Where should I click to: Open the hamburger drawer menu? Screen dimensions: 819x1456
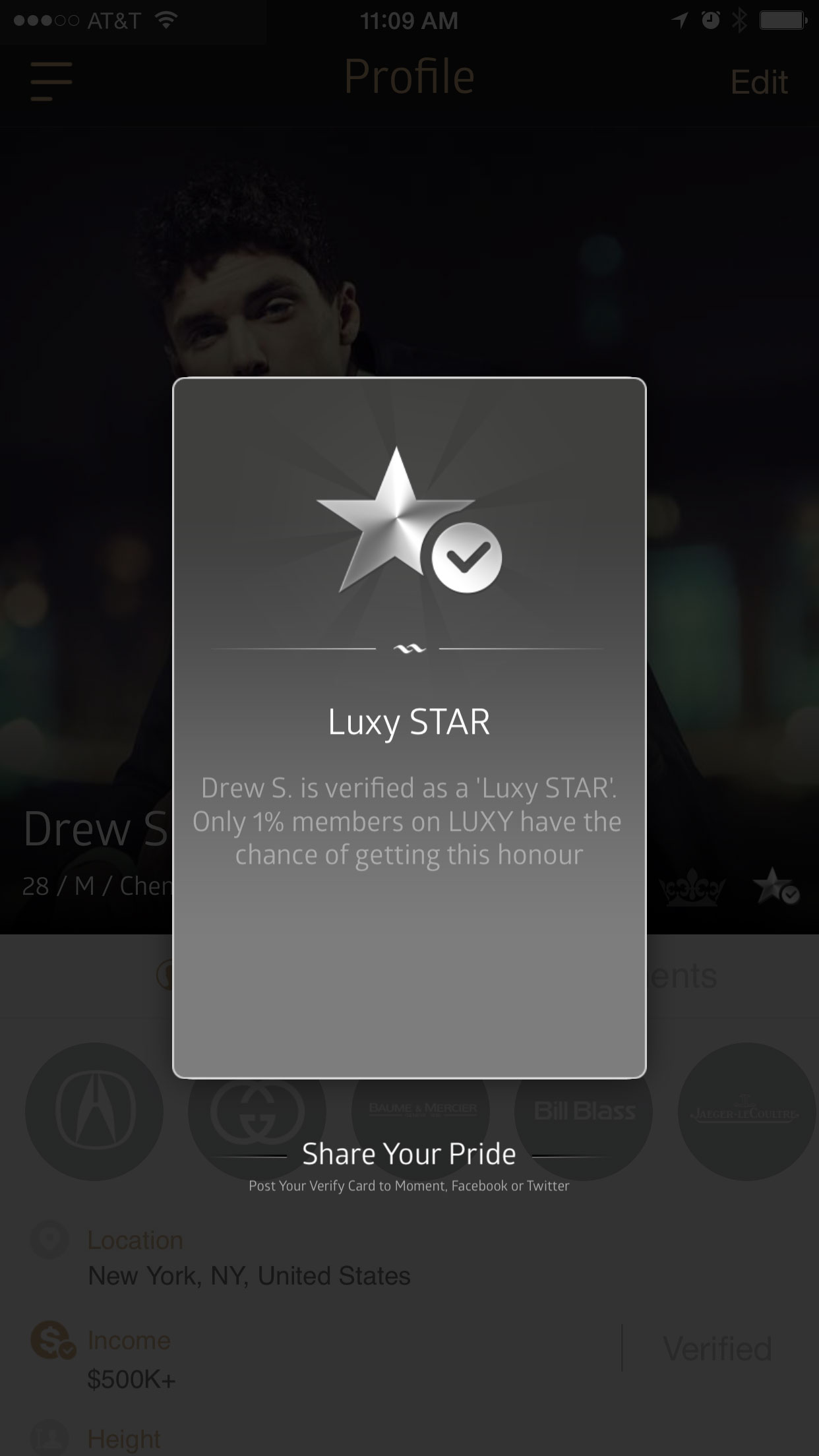coord(51,81)
